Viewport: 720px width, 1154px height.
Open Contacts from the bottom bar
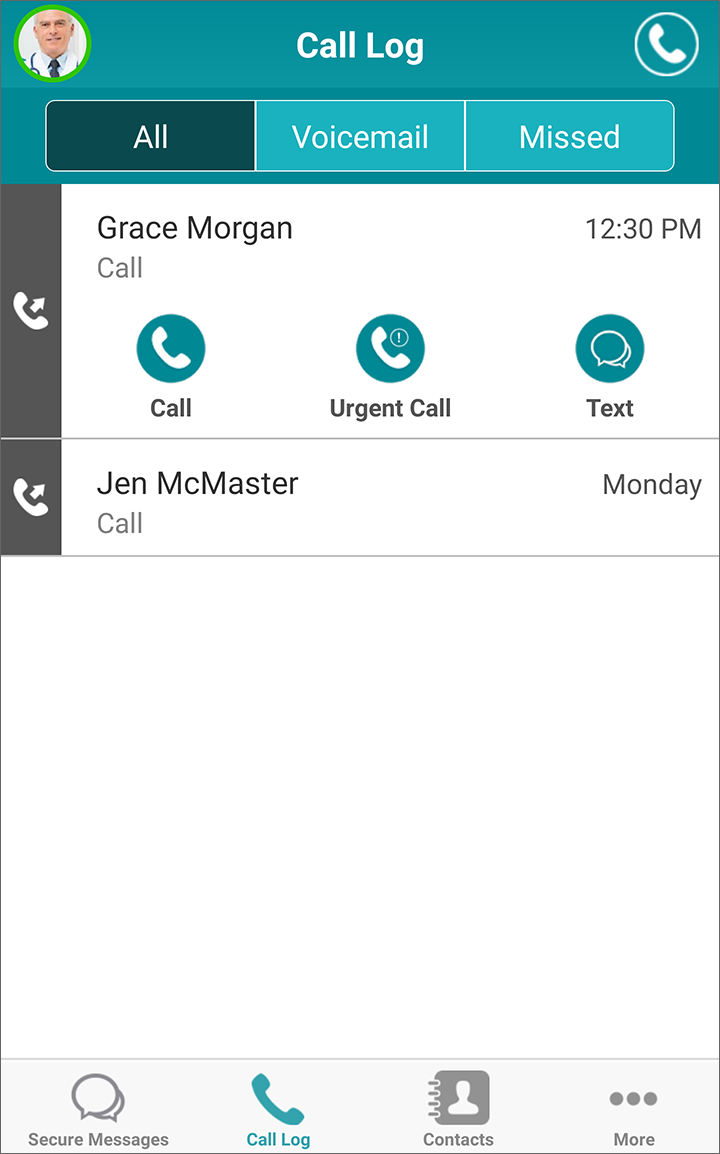pos(458,1107)
